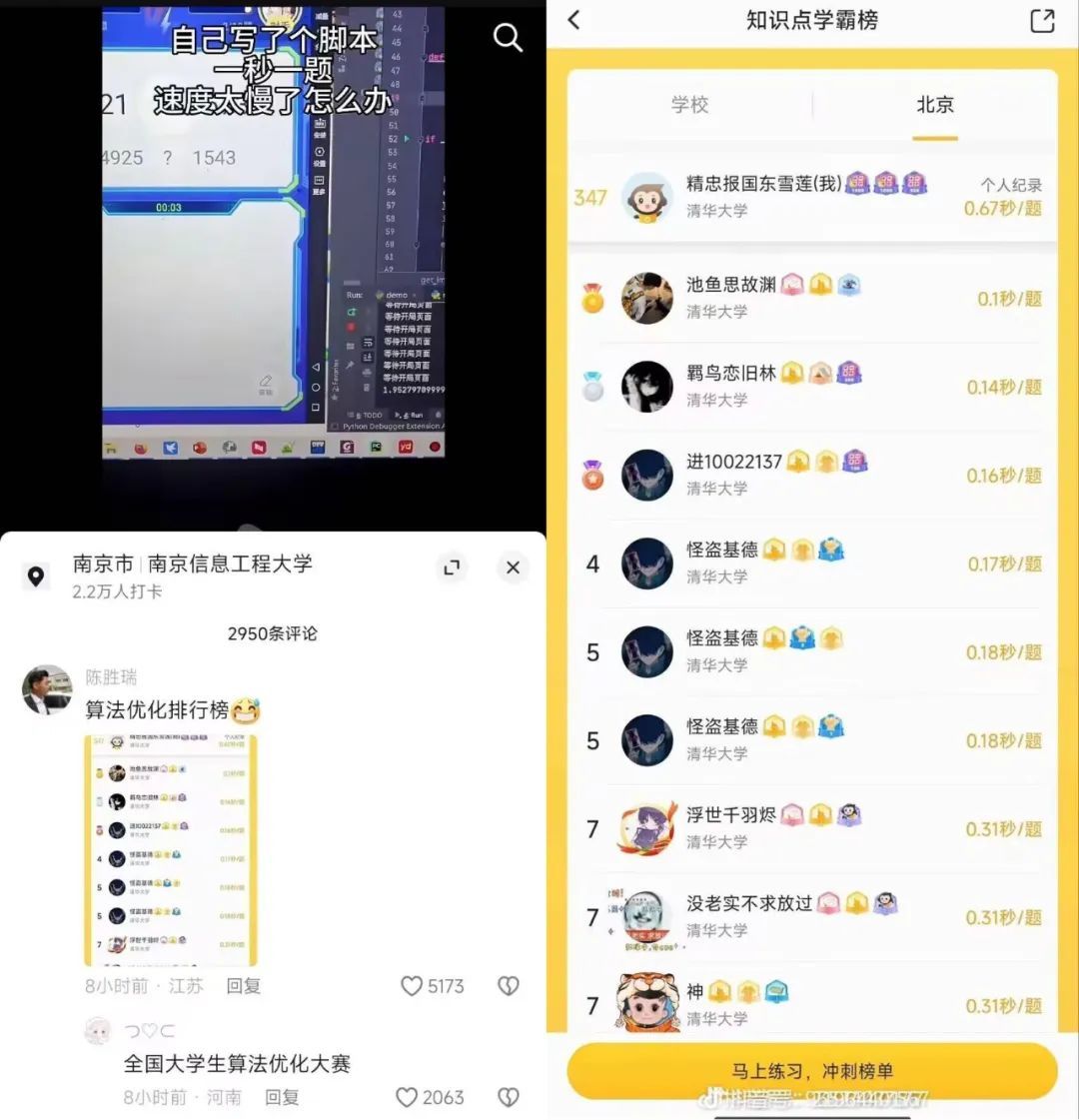Image resolution: width=1079 pixels, height=1120 pixels.
Task: Close the 南京信息工程大学 location card
Action: tap(513, 567)
